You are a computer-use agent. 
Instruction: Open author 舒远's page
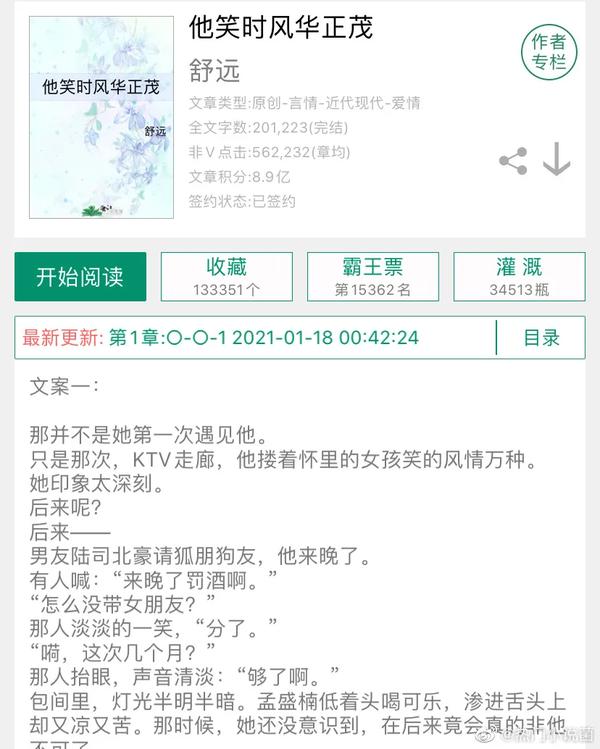tap(214, 71)
